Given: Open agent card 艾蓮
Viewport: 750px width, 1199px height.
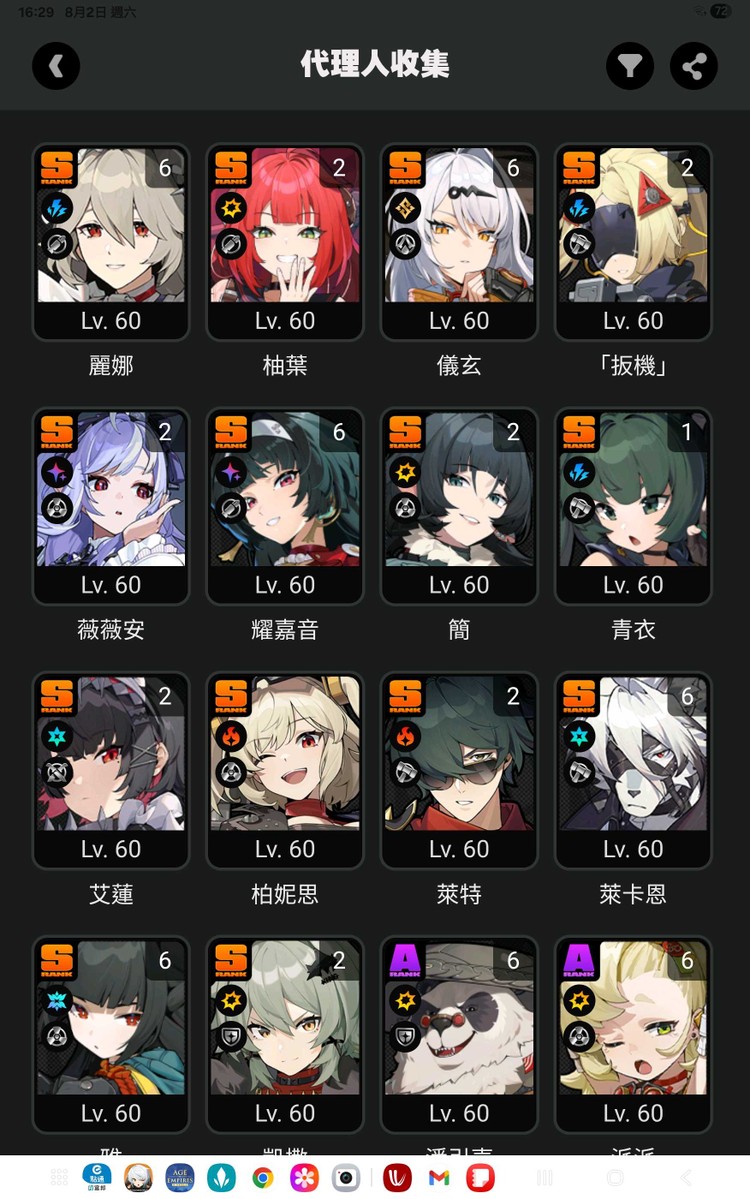Looking at the screenshot, I should 111,769.
